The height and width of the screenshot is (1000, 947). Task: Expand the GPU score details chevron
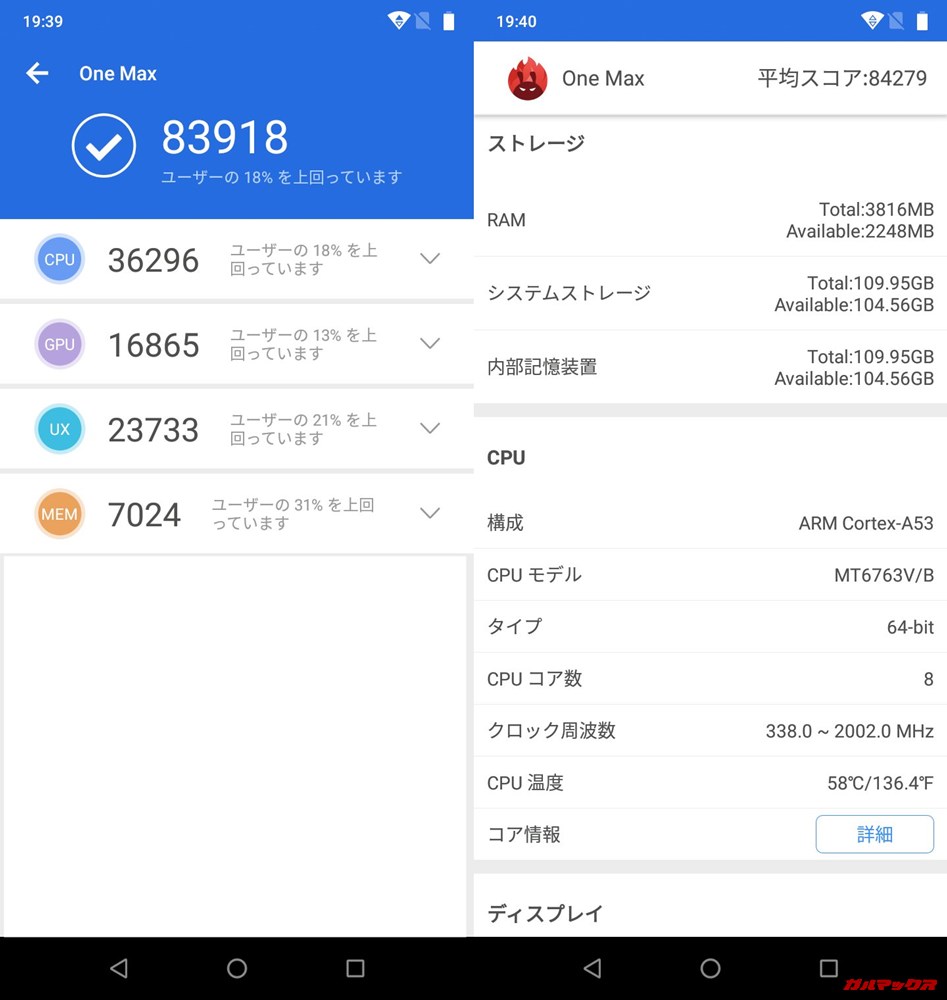(x=430, y=343)
